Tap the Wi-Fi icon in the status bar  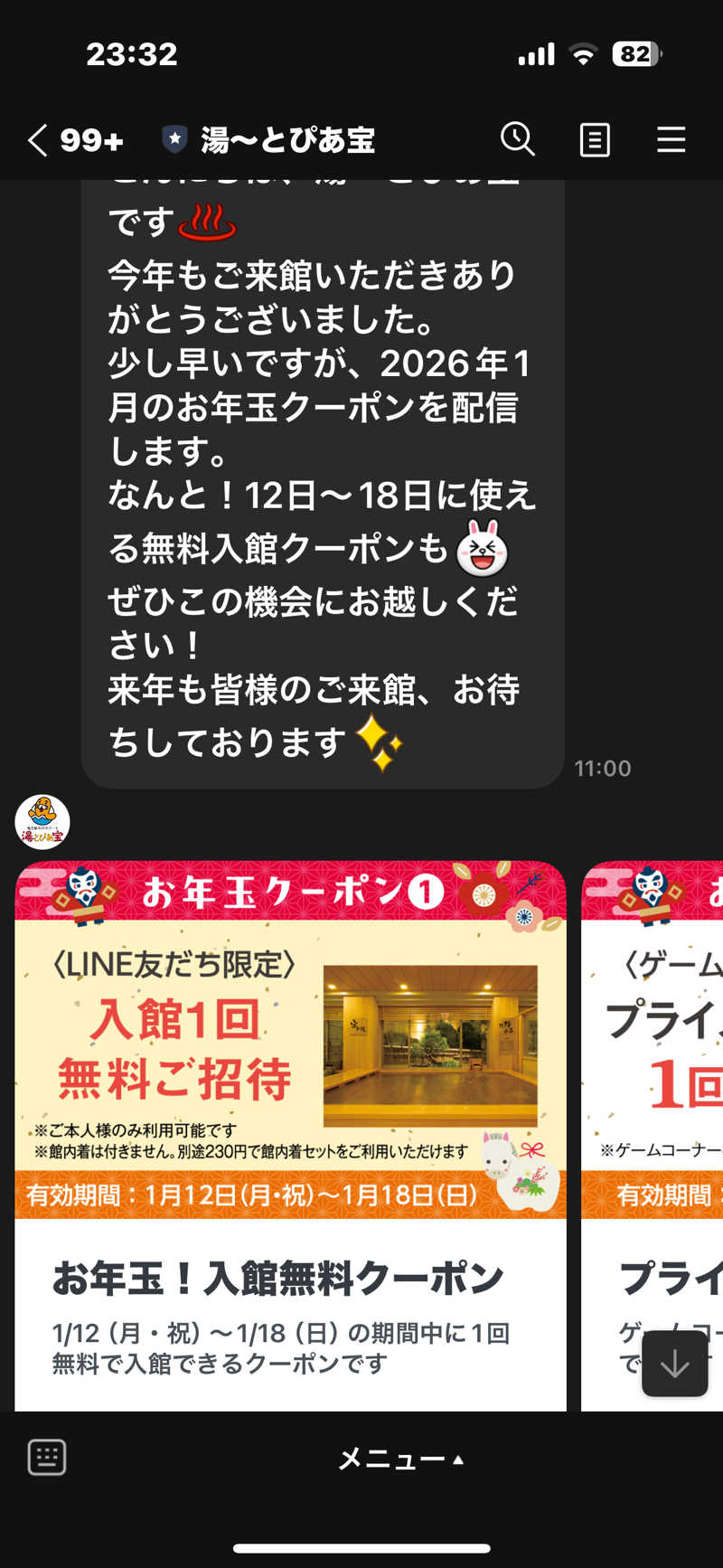(582, 54)
